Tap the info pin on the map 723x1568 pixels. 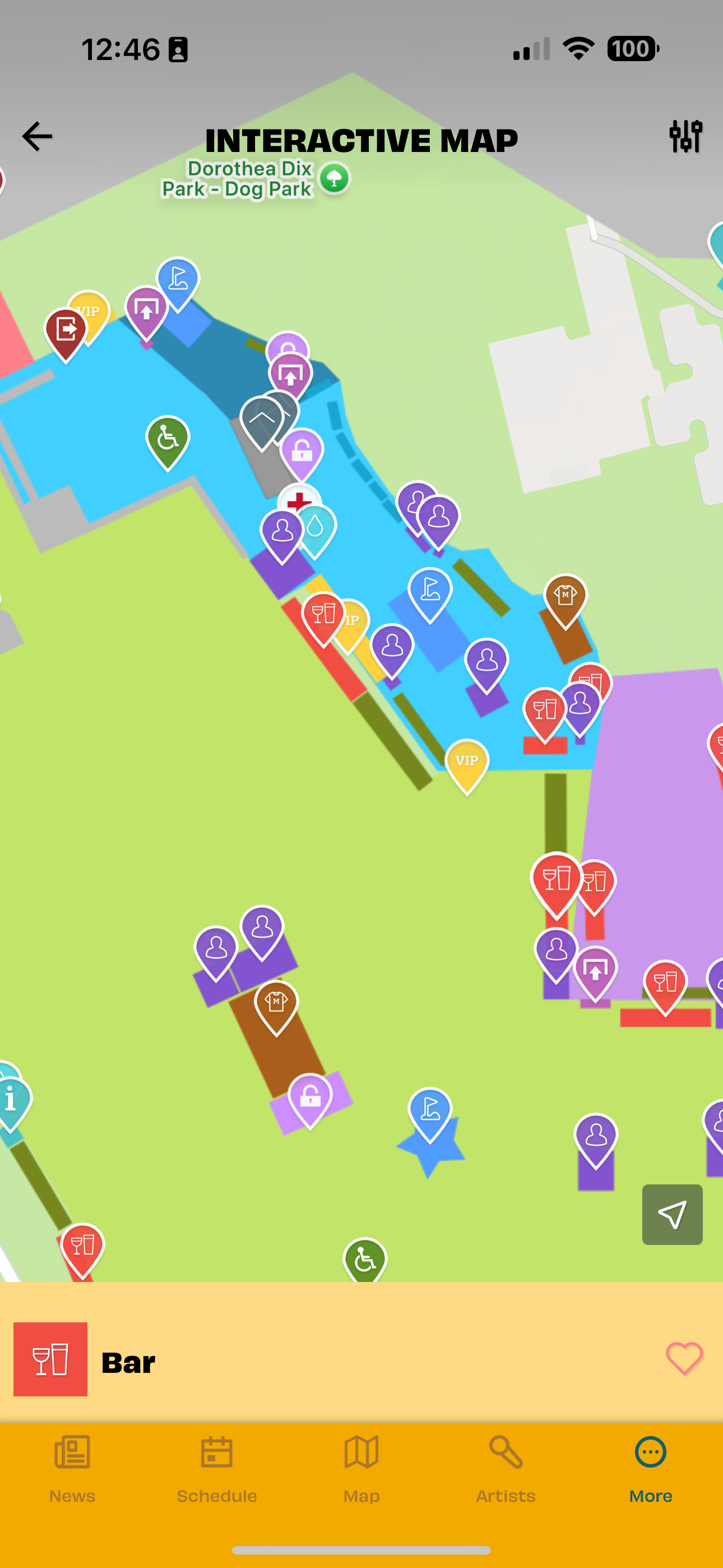coord(10,1100)
